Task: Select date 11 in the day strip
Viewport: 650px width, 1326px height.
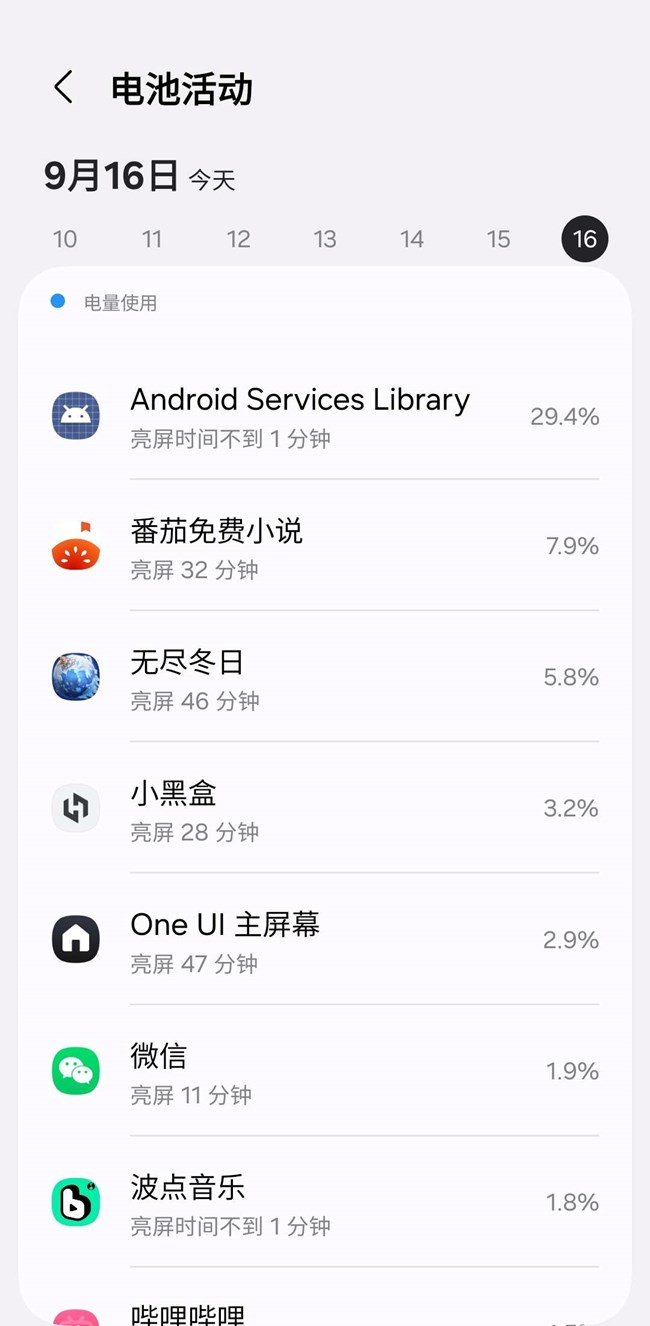Action: coord(152,239)
